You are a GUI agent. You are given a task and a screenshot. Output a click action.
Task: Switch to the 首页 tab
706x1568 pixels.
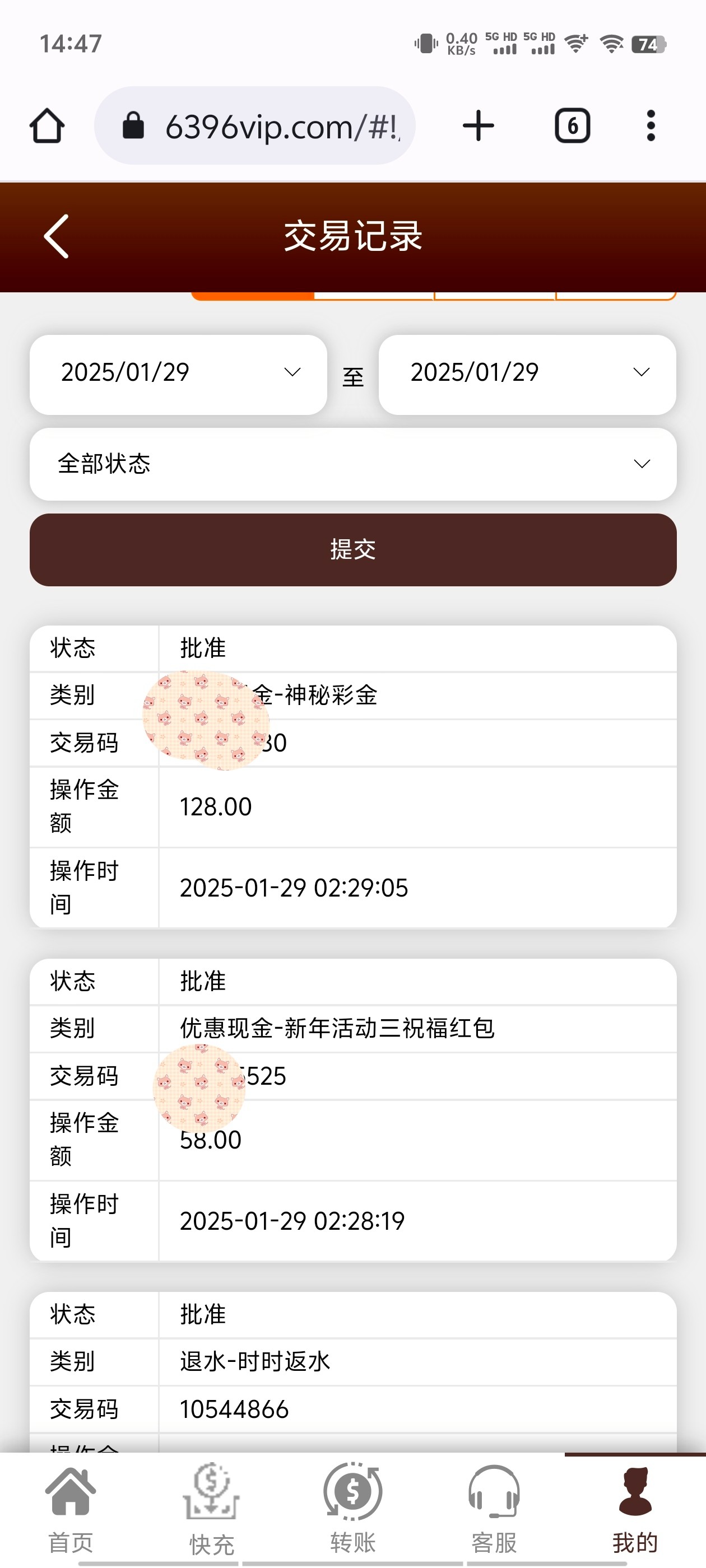71,1510
